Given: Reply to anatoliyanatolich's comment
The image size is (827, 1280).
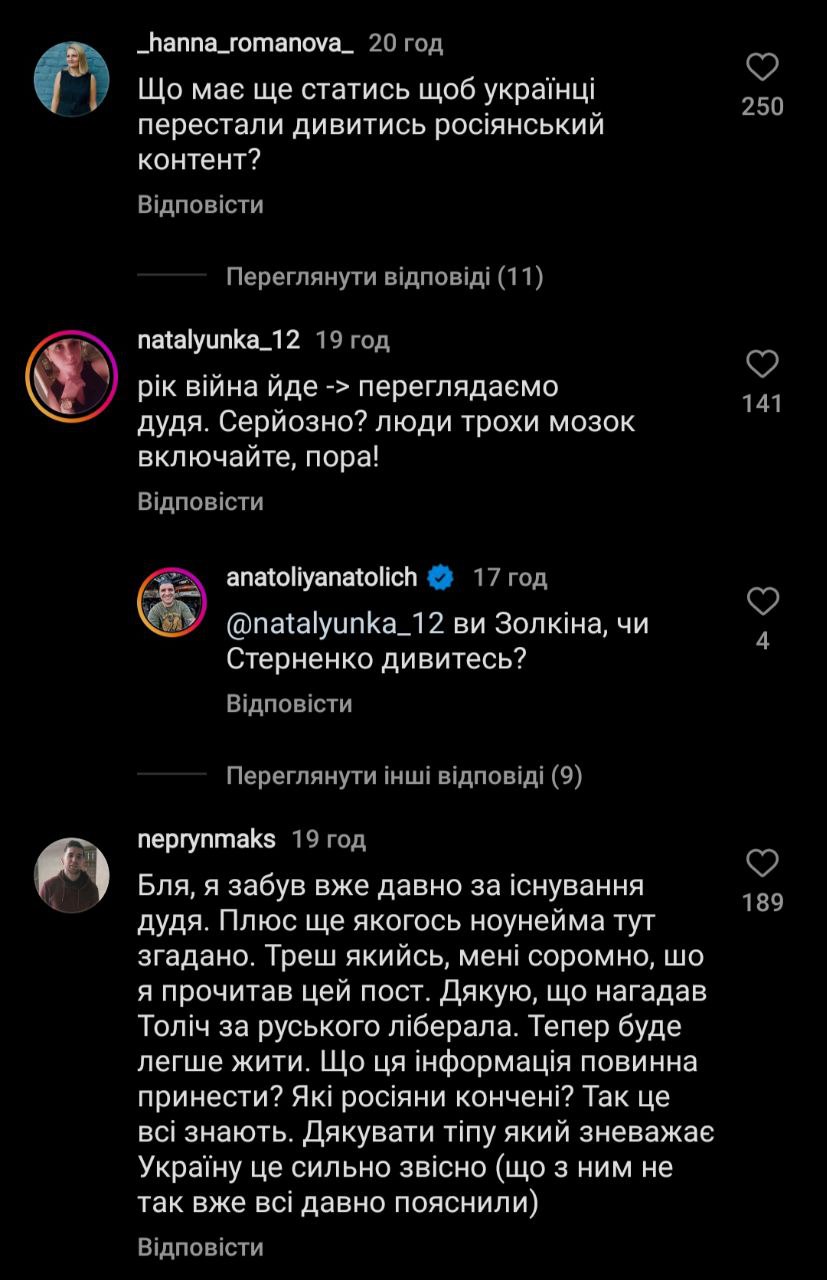Looking at the screenshot, I should 289,703.
